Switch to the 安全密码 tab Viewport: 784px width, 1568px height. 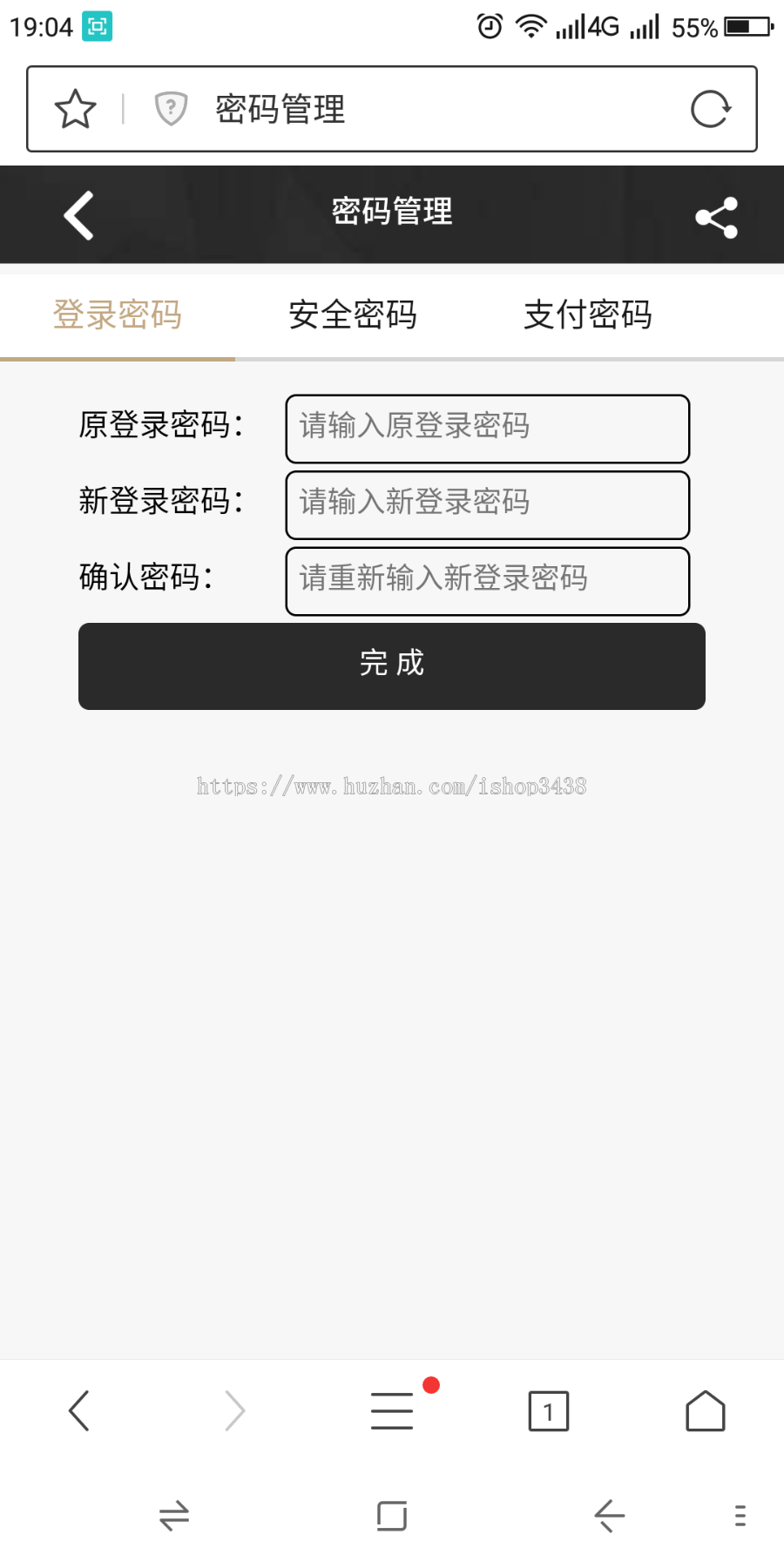point(353,314)
